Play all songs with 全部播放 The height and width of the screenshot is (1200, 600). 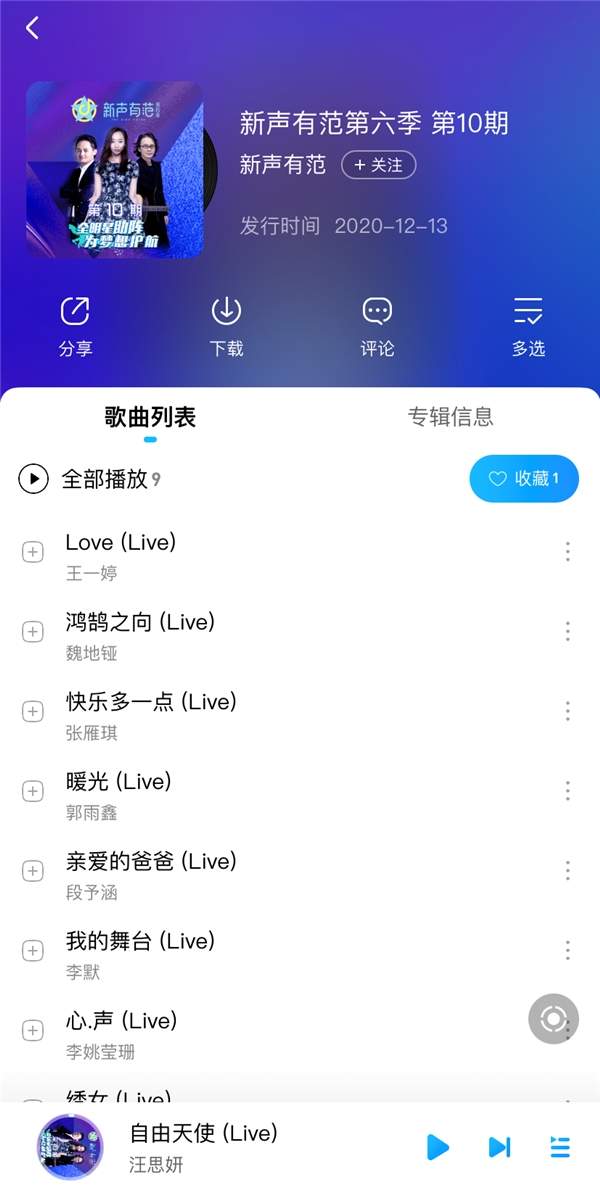pyautogui.click(x=90, y=479)
